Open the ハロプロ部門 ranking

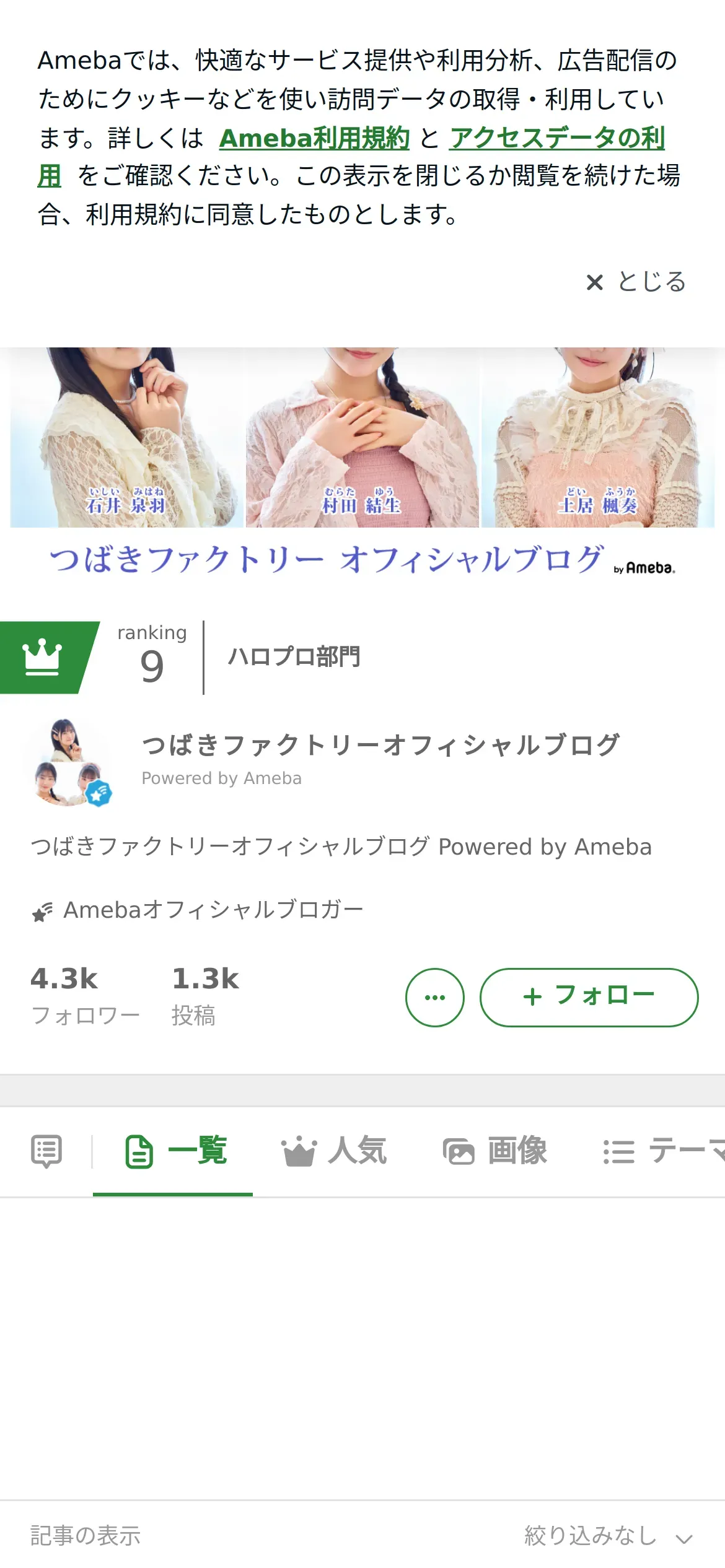coord(294,657)
